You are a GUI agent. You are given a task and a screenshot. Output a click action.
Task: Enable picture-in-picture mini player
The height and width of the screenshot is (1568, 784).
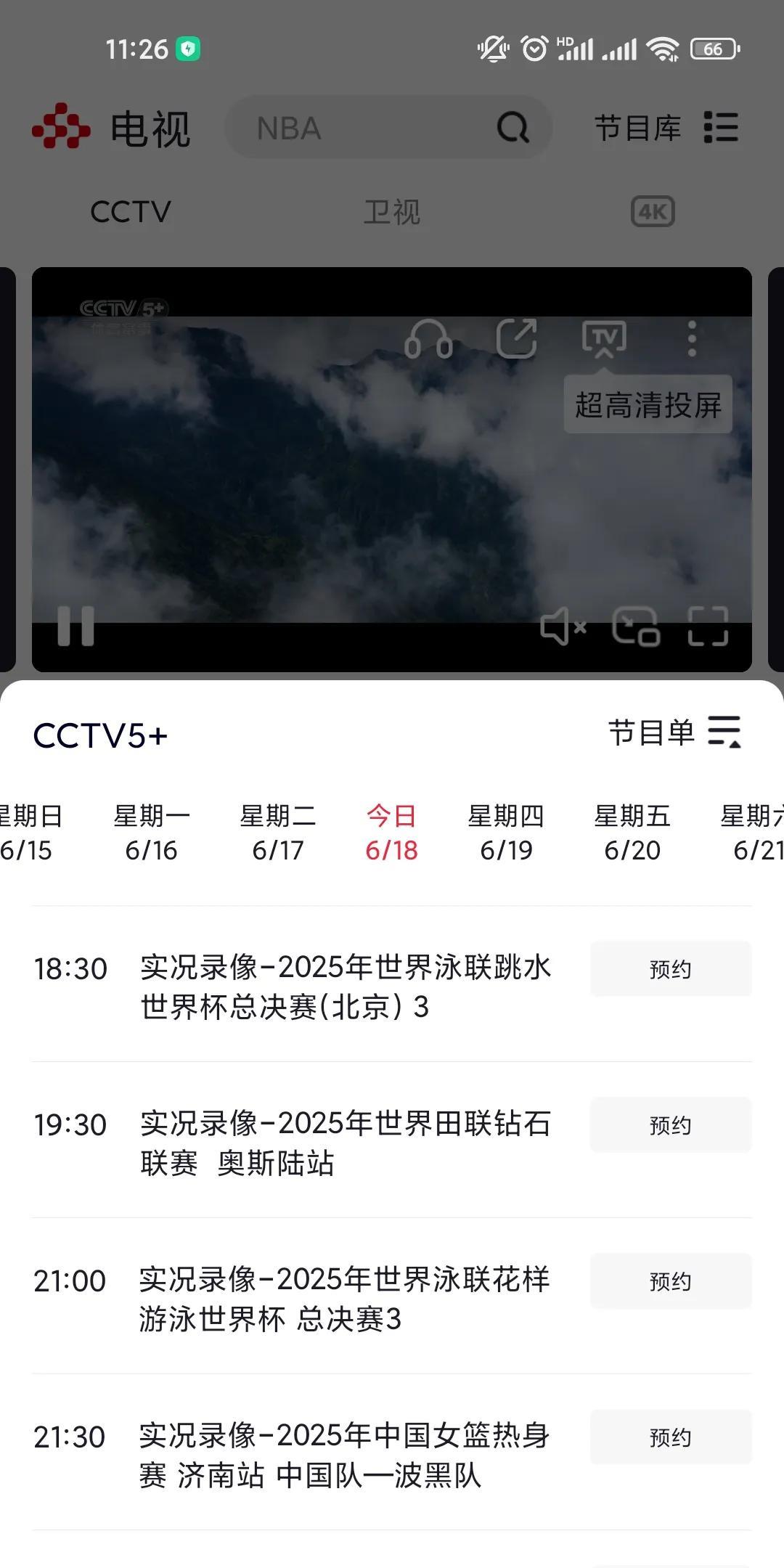636,626
